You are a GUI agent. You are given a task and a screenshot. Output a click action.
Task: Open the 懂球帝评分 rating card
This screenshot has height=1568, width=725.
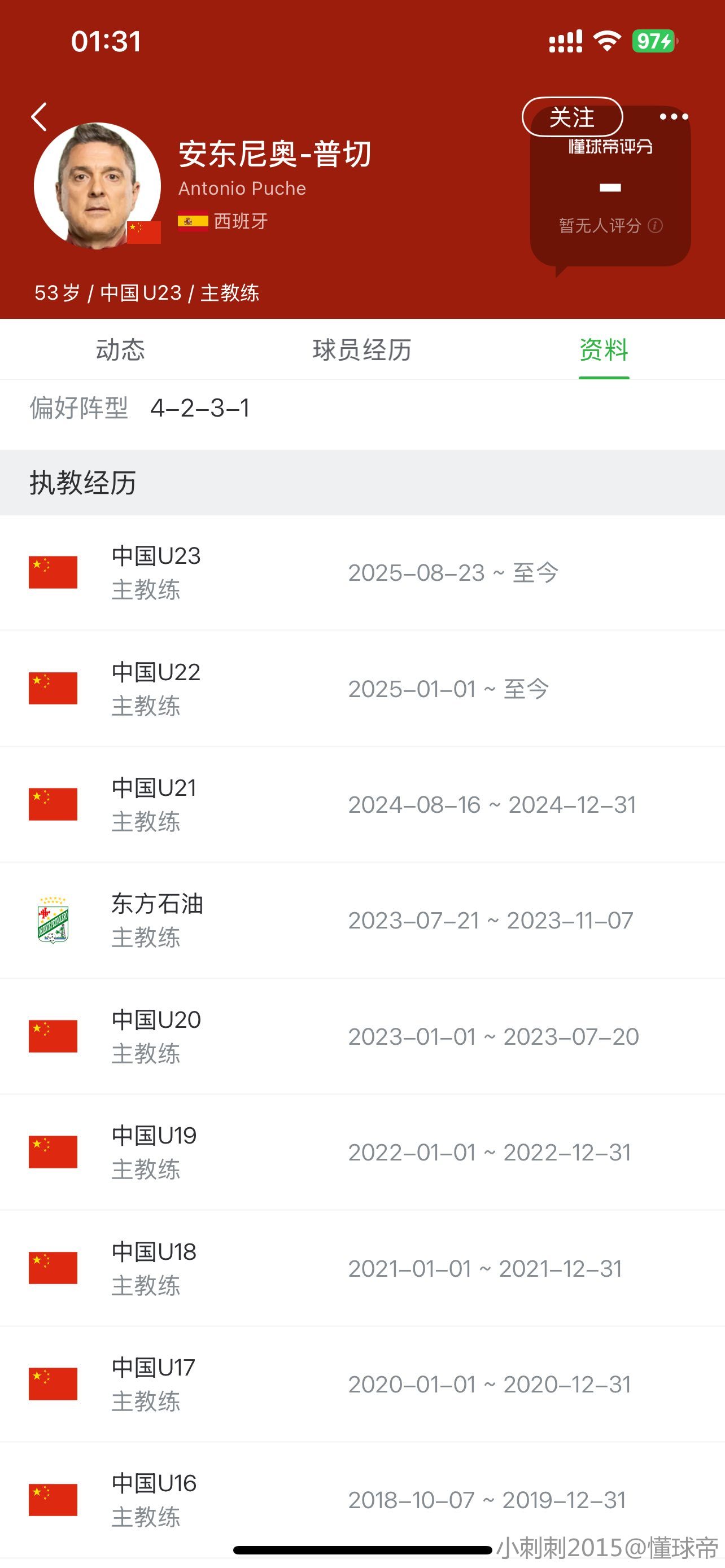click(610, 195)
